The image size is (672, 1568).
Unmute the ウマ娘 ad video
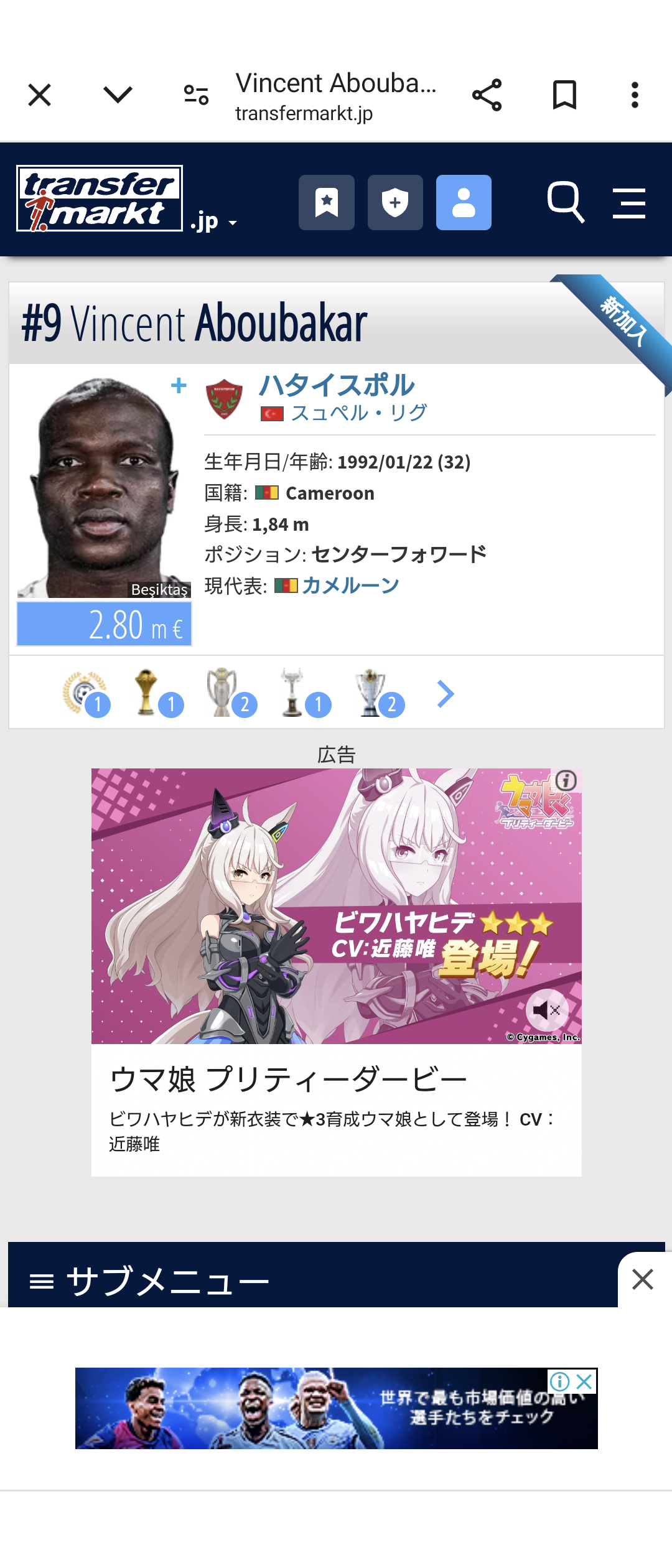point(546,1010)
